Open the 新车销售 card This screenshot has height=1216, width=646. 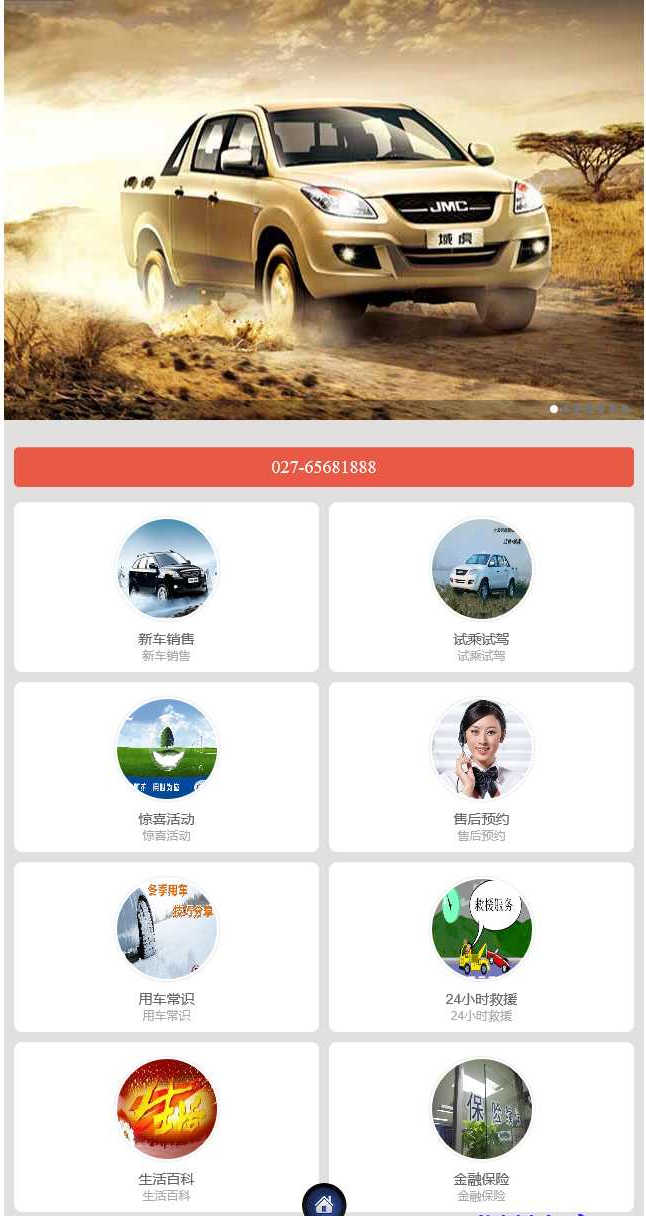pyautogui.click(x=166, y=586)
